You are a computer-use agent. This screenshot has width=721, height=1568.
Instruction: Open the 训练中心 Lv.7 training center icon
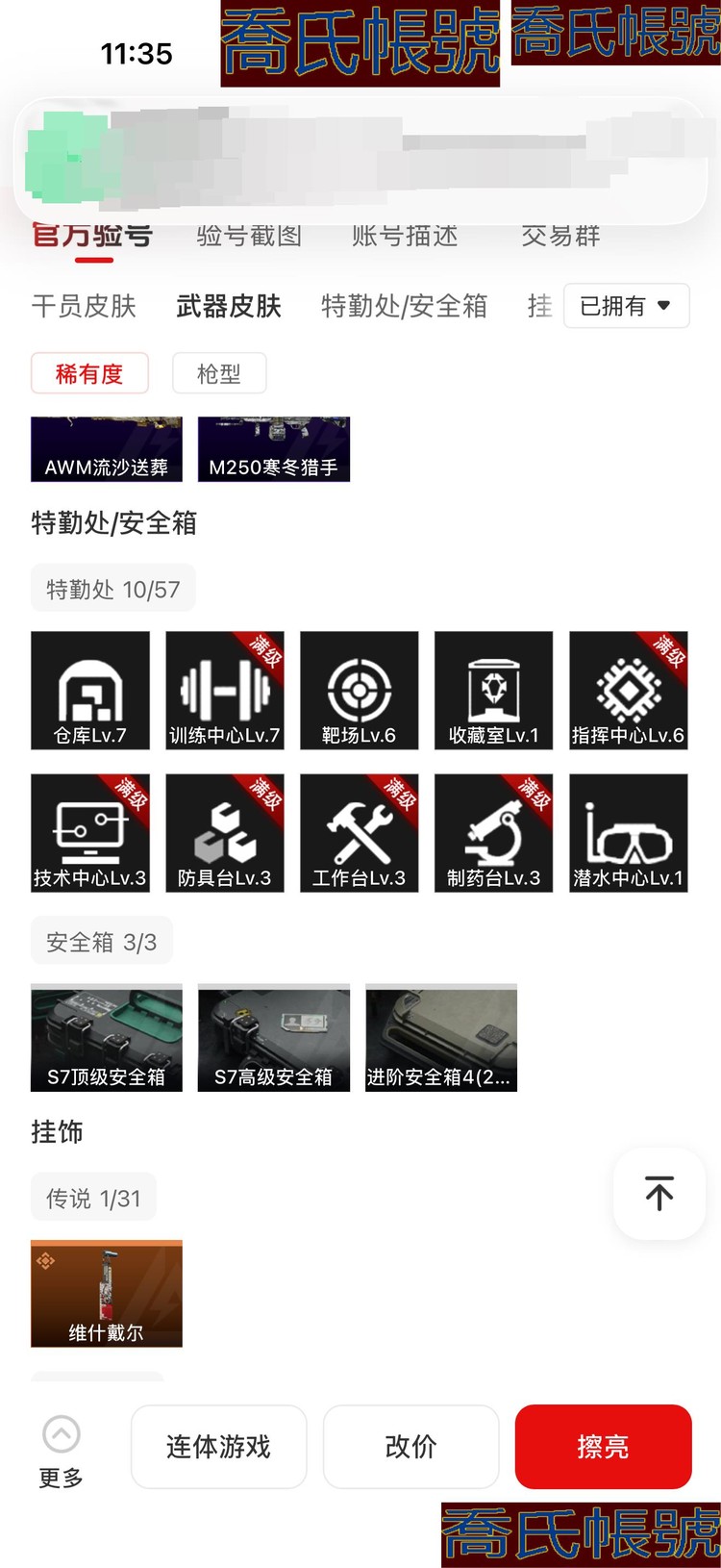[x=224, y=690]
